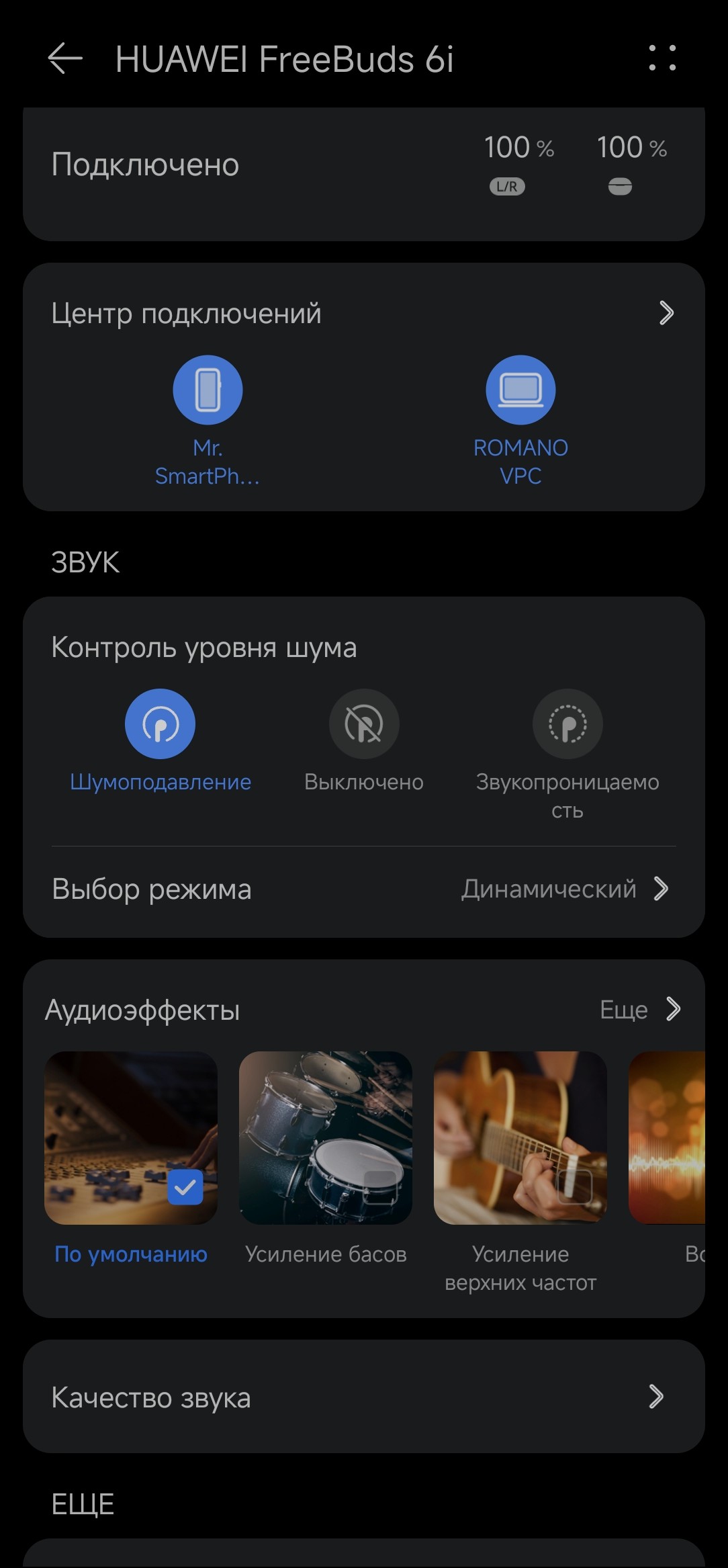728x1568 pixels.
Task: Choose the Усиление басов effect
Action: 326,1137
